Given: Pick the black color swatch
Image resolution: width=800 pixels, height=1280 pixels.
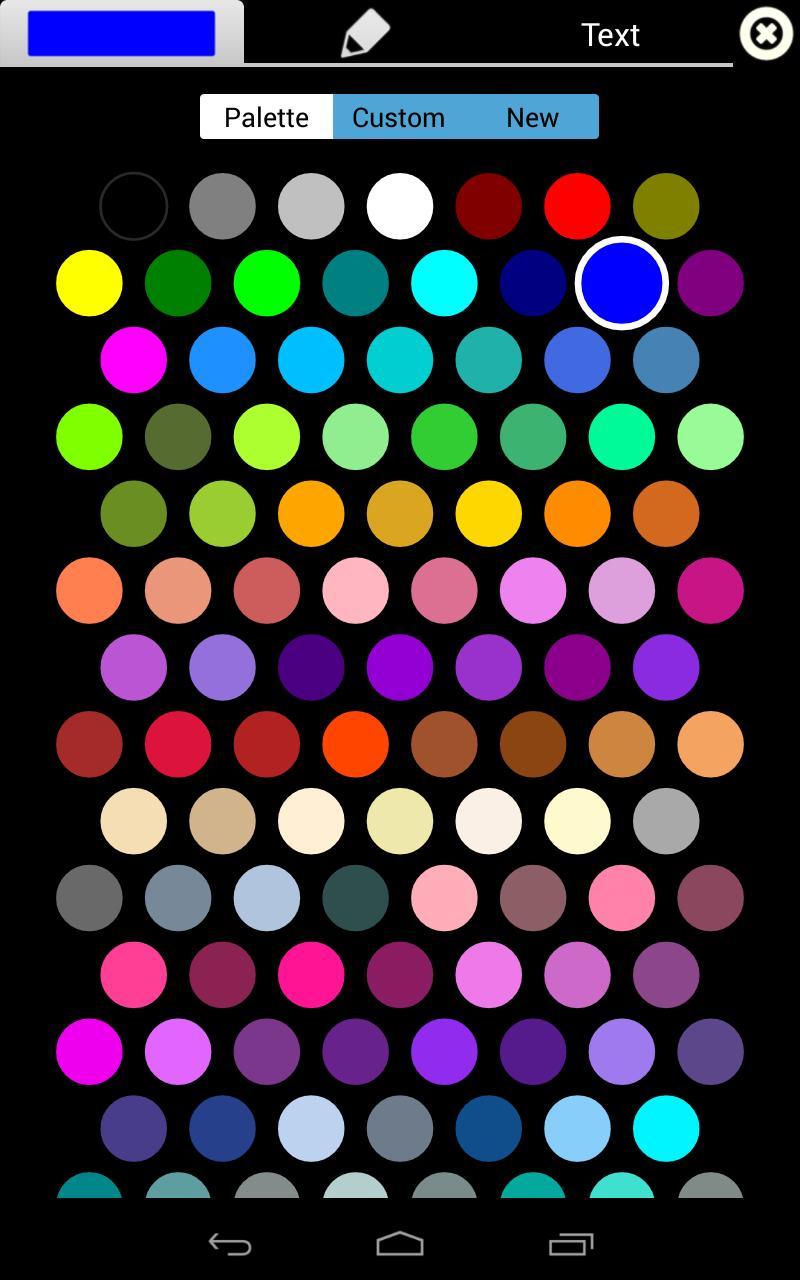Looking at the screenshot, I should [133, 206].
